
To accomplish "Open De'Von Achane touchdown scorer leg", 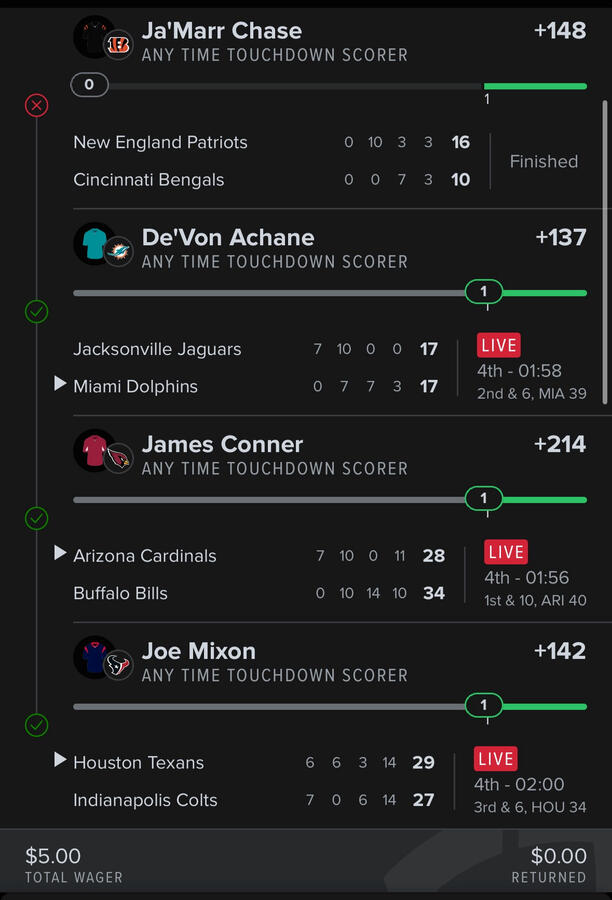I will click(x=228, y=238).
